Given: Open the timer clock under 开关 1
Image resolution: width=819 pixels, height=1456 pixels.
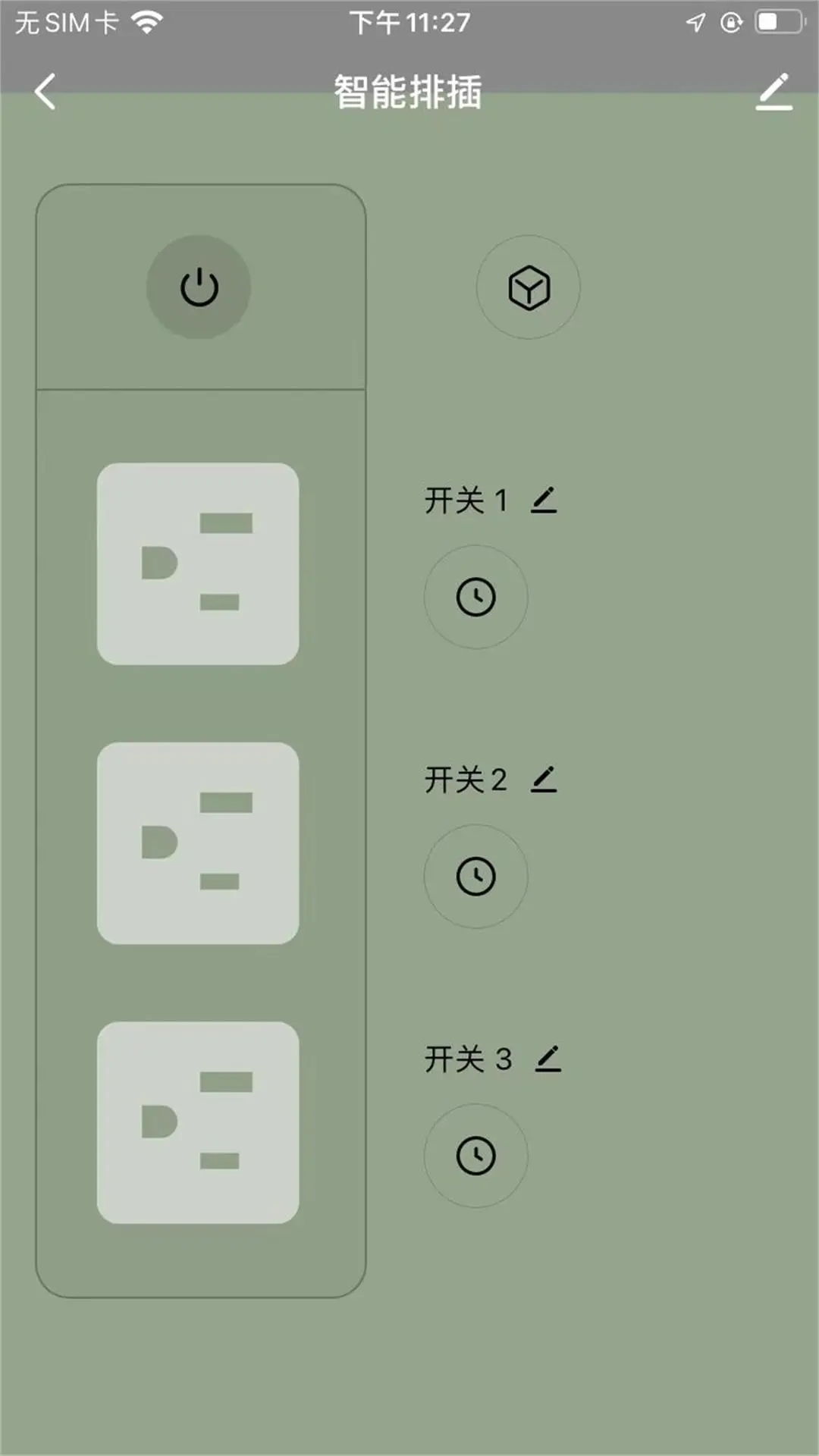Looking at the screenshot, I should tap(475, 597).
